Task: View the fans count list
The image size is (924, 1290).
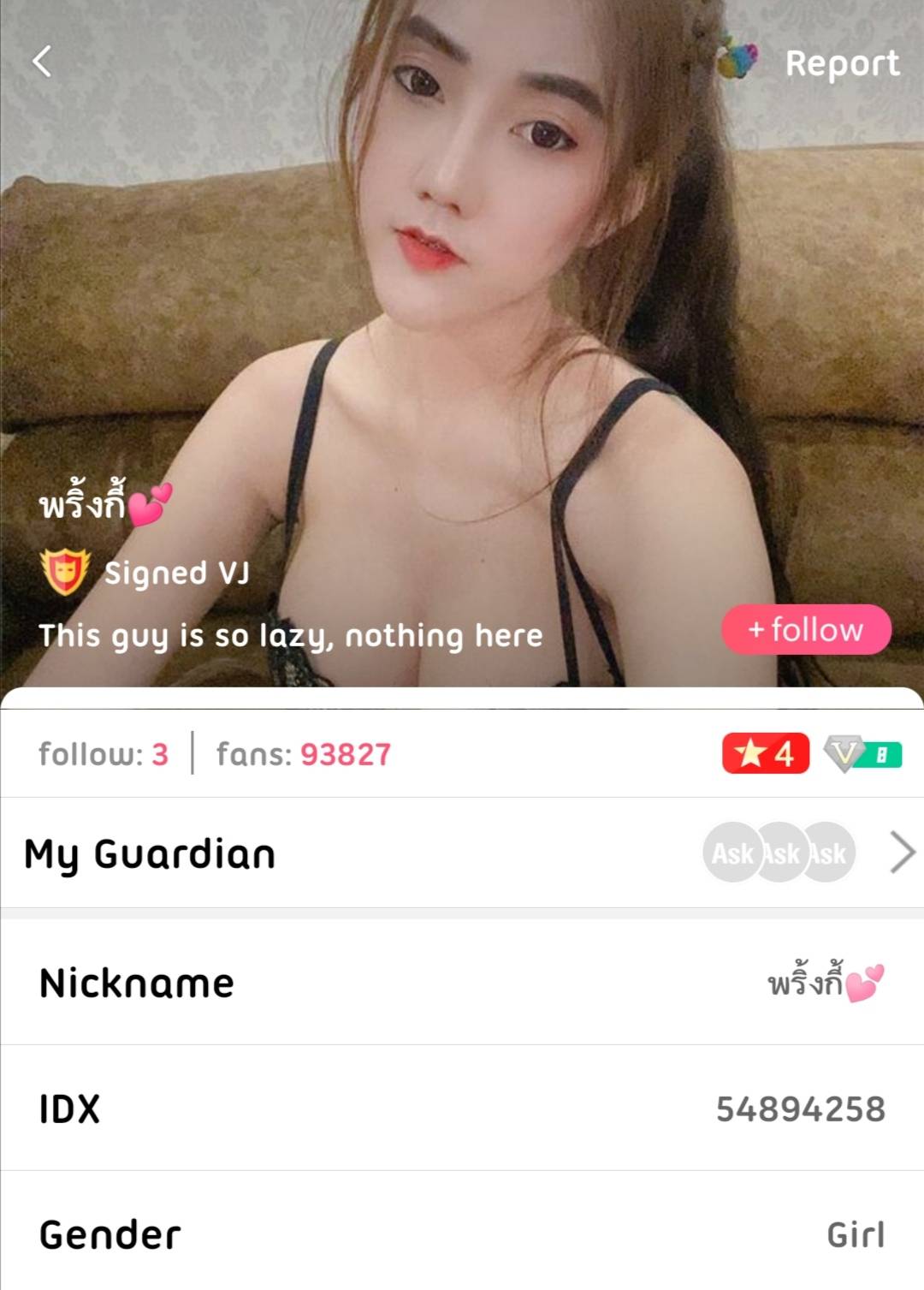Action: click(x=304, y=754)
